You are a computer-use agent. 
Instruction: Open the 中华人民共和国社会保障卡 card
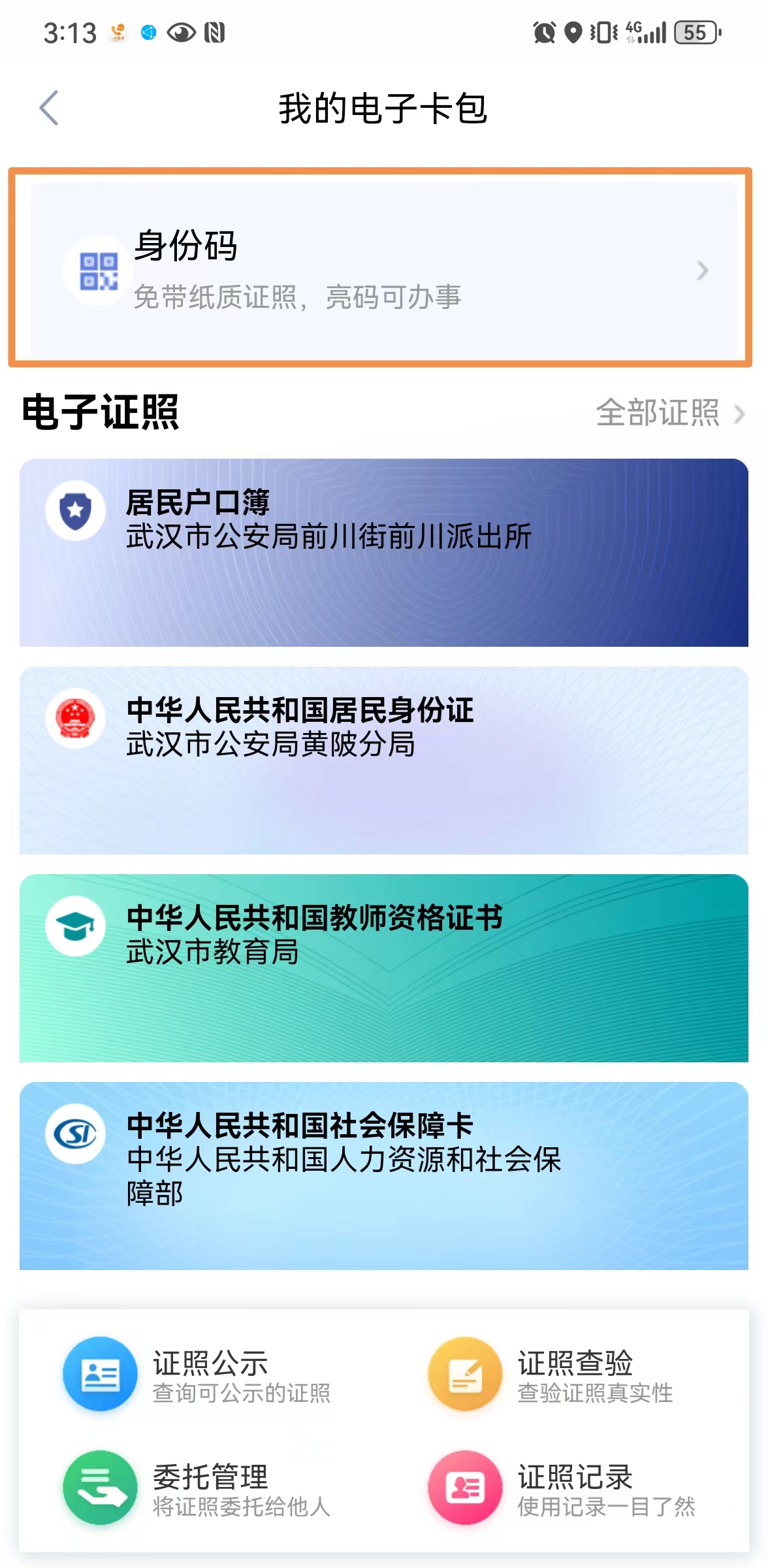(383, 1175)
